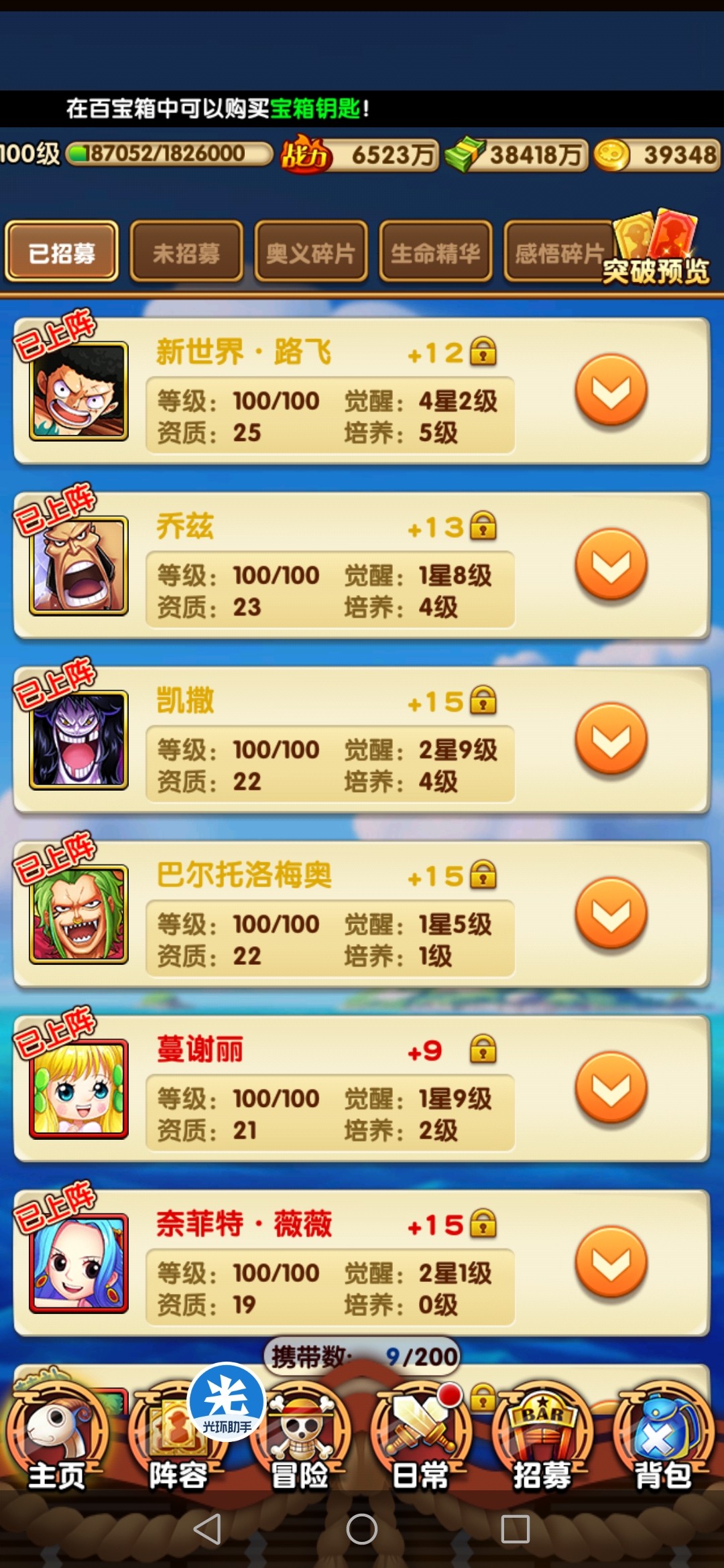Image resolution: width=724 pixels, height=1568 pixels.
Task: Select the 生命精华 tab
Action: 436,253
